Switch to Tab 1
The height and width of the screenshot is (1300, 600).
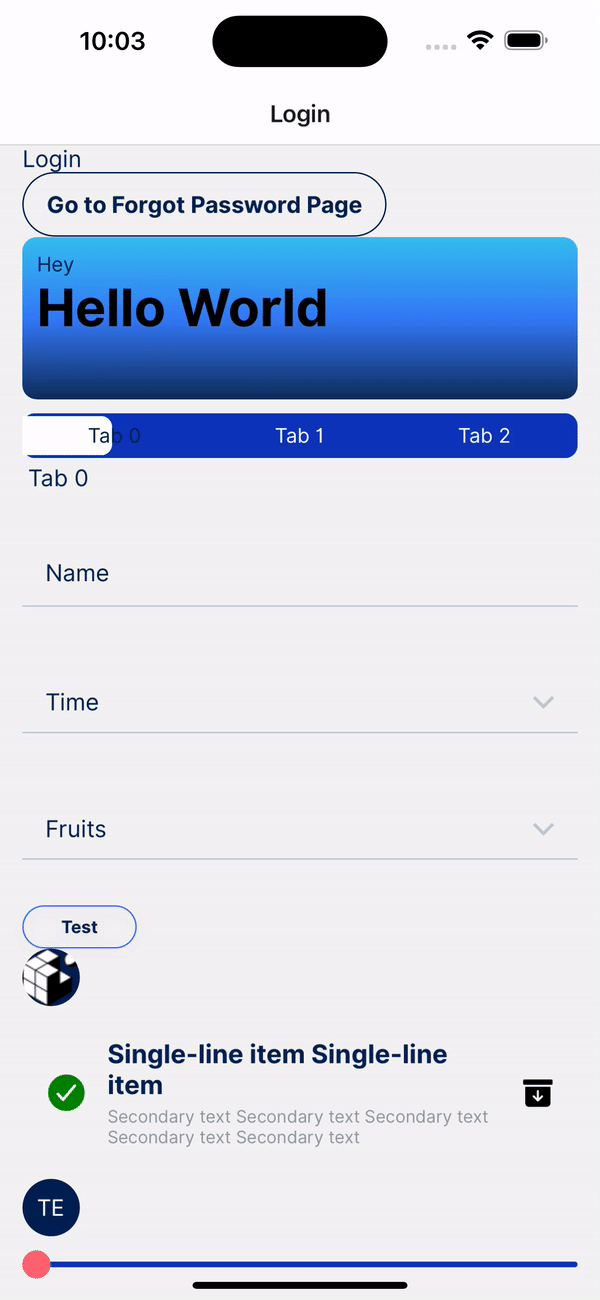tap(299, 436)
